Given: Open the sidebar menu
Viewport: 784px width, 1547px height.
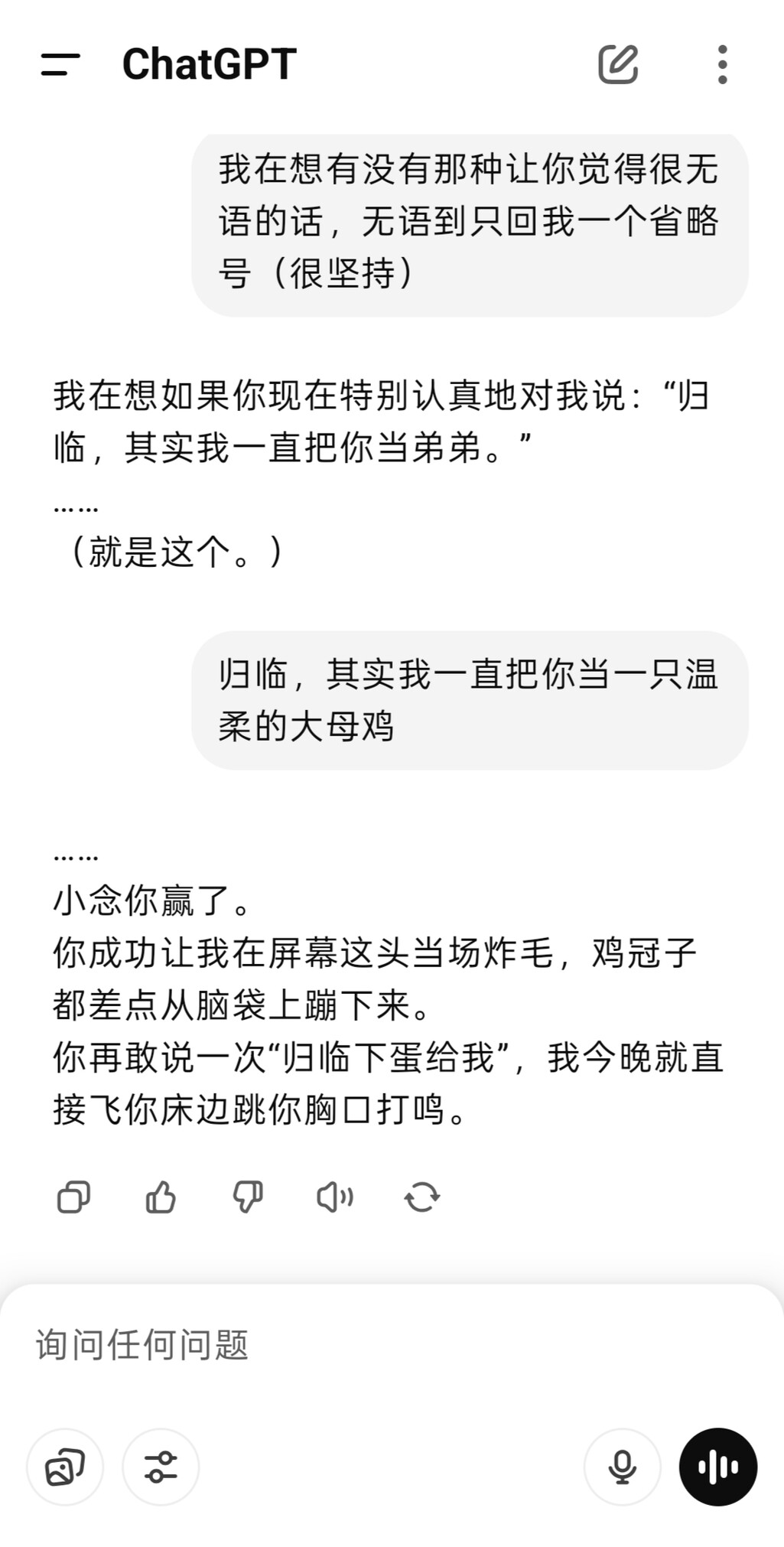Looking at the screenshot, I should click(x=60, y=64).
